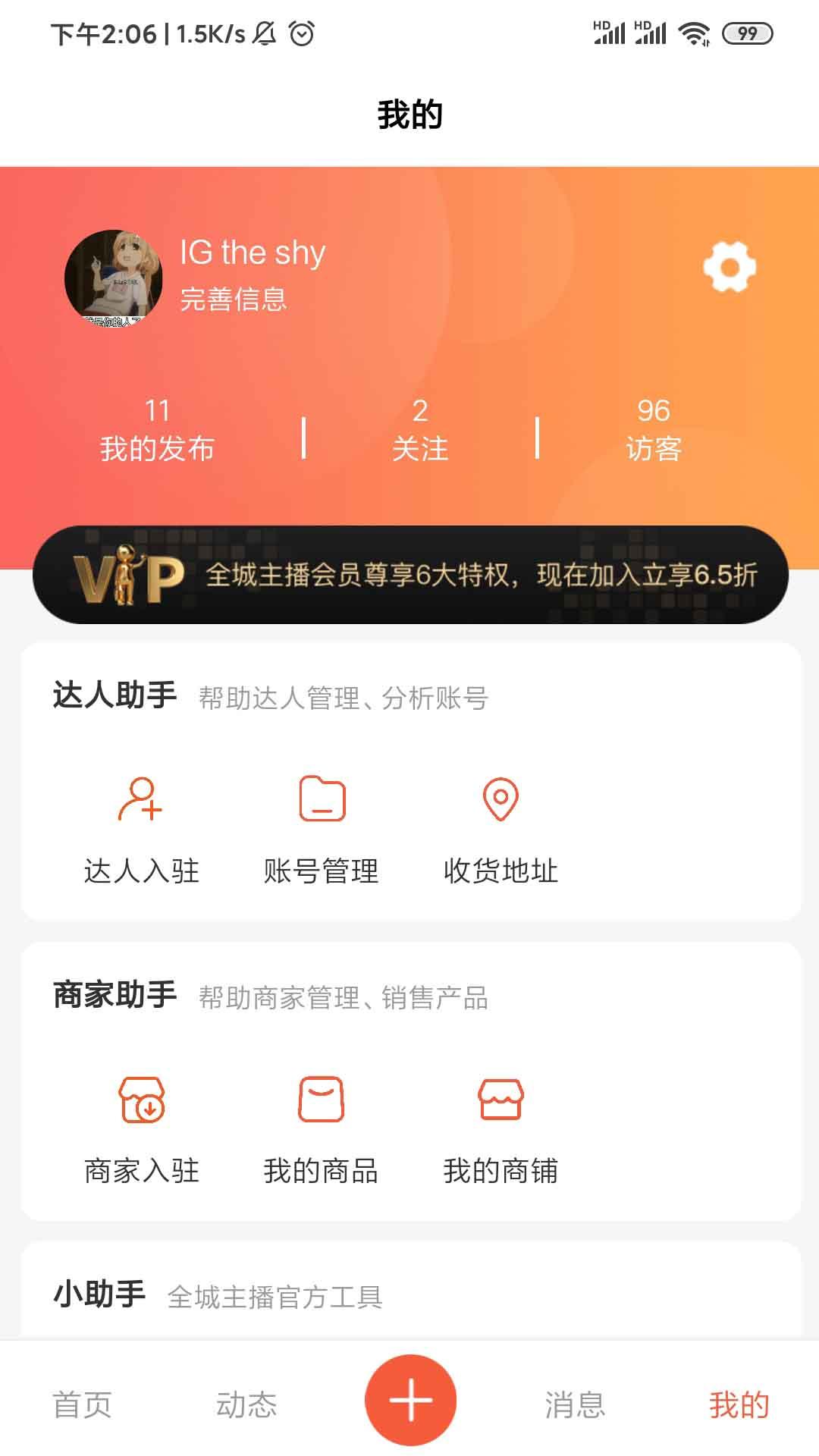Switch to the 动态 tab
819x1456 pixels.
[x=246, y=1405]
